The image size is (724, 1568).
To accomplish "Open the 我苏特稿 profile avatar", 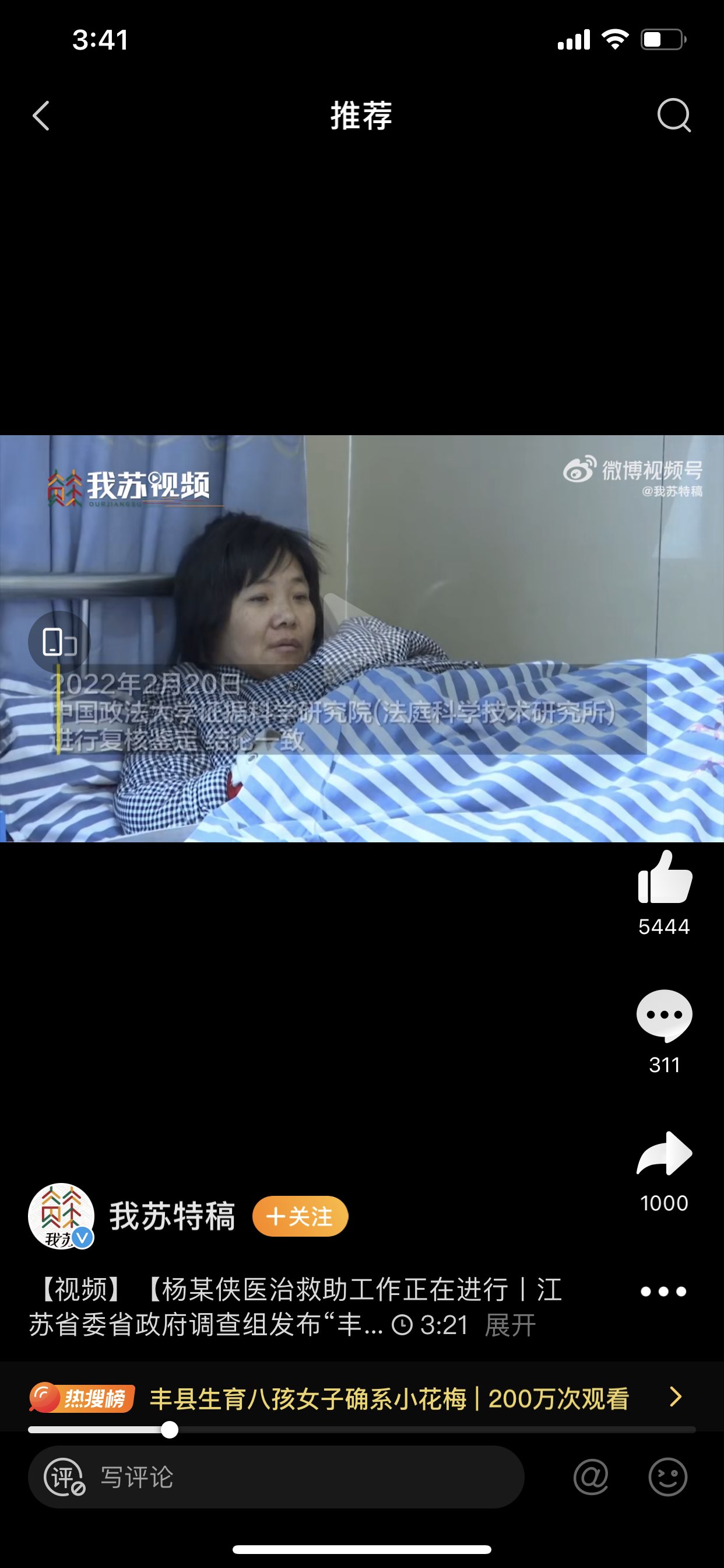I will (61, 1216).
